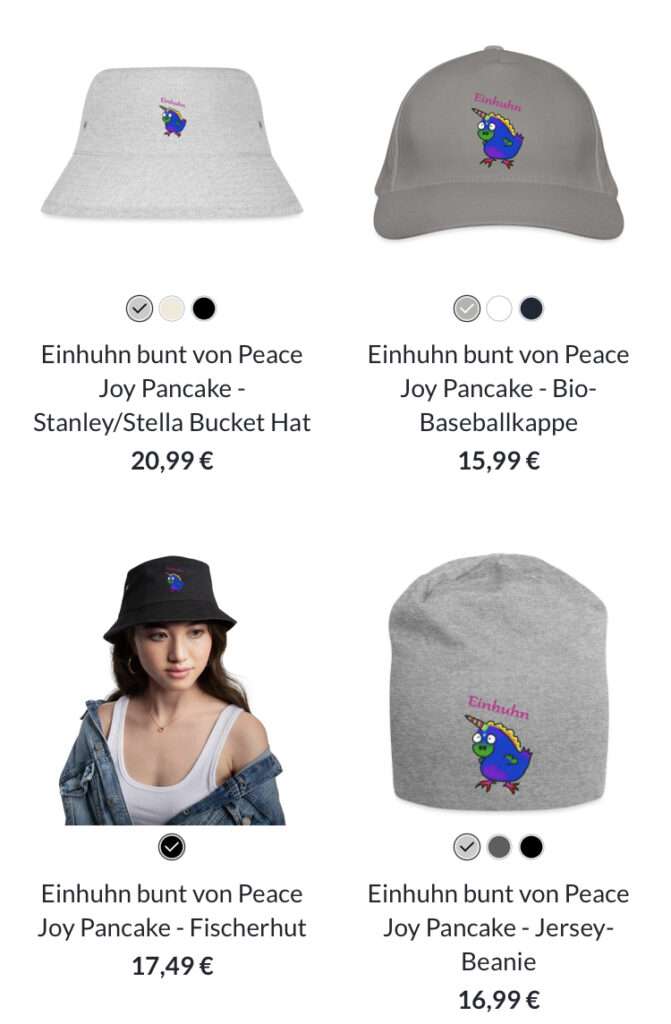Image resolution: width=671 pixels, height=1024 pixels.
Task: Pick white color for Bio-Baseballkappe
Action: pyautogui.click(x=499, y=309)
